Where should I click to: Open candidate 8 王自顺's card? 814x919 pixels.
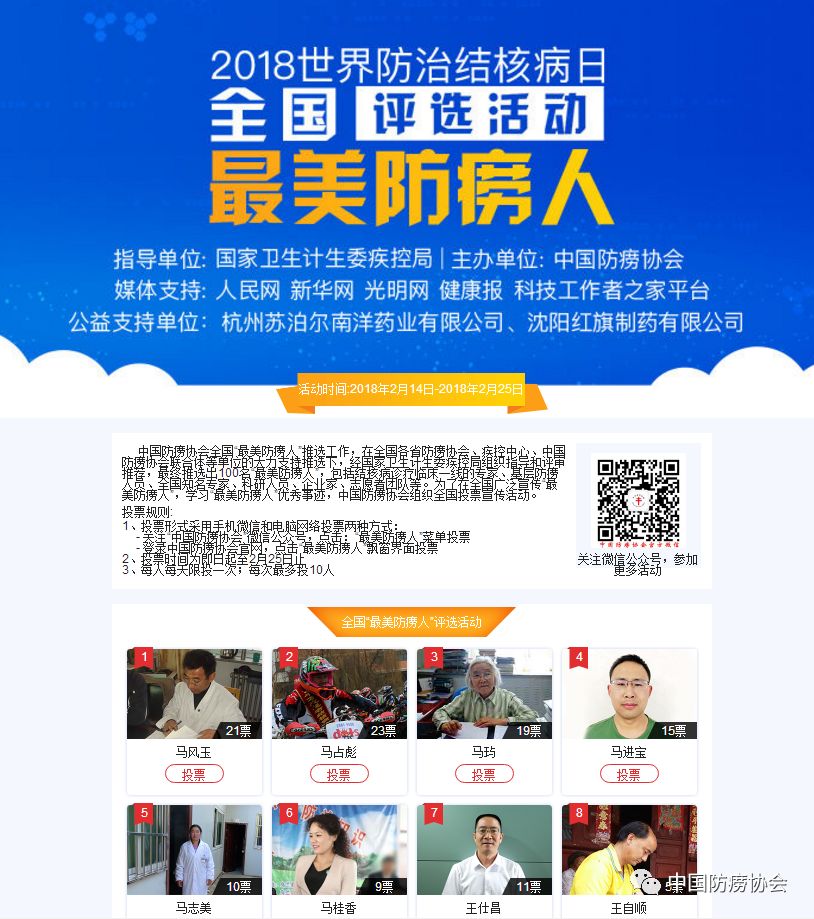pyautogui.click(x=629, y=850)
